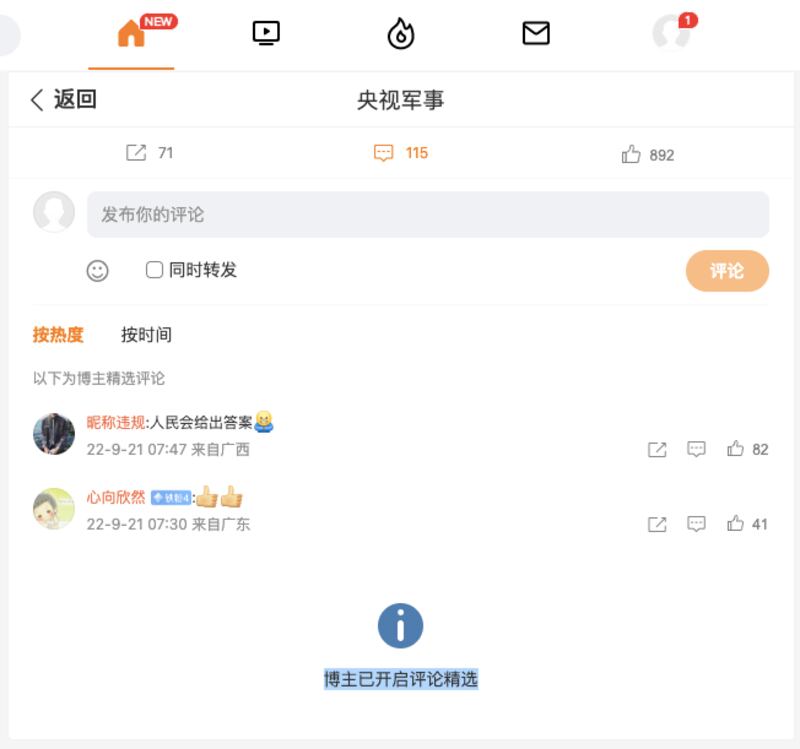The image size is (800, 749).
Task: Focus the 发布你的评论 comment field
Action: 427,214
